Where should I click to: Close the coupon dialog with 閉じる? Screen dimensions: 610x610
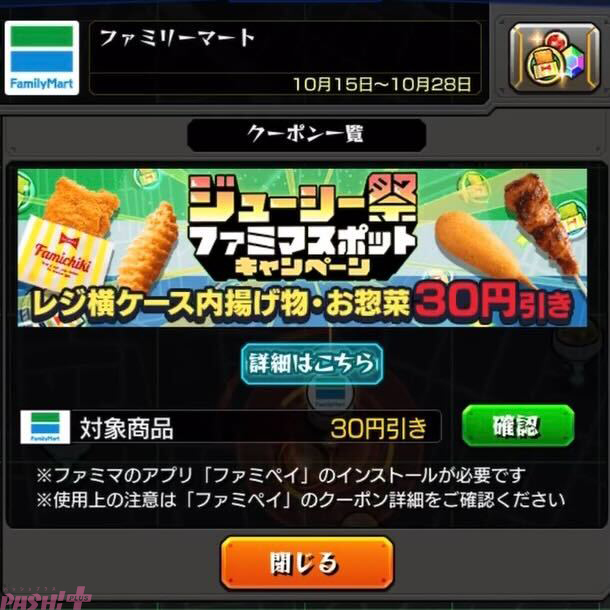[x=306, y=562]
